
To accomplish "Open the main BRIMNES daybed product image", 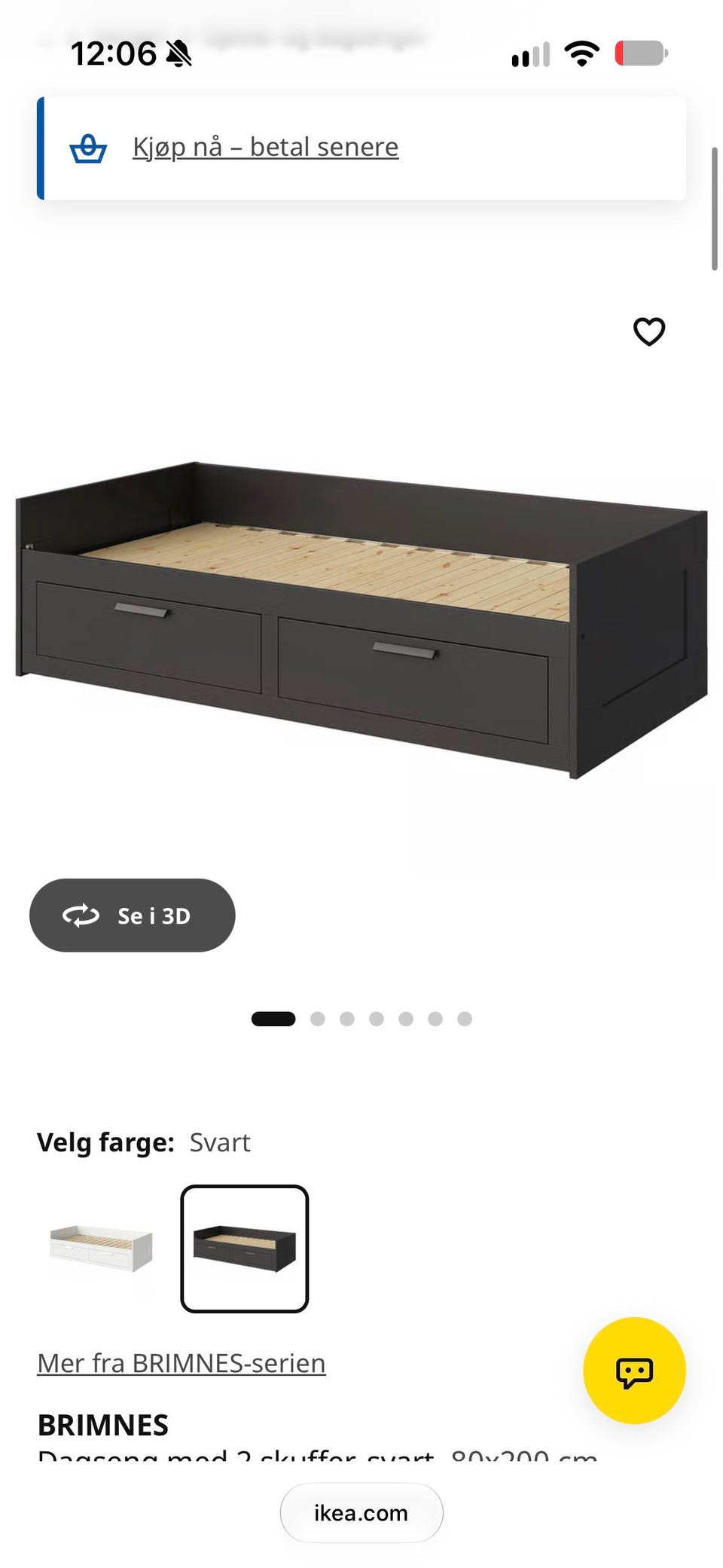I will click(x=361, y=619).
